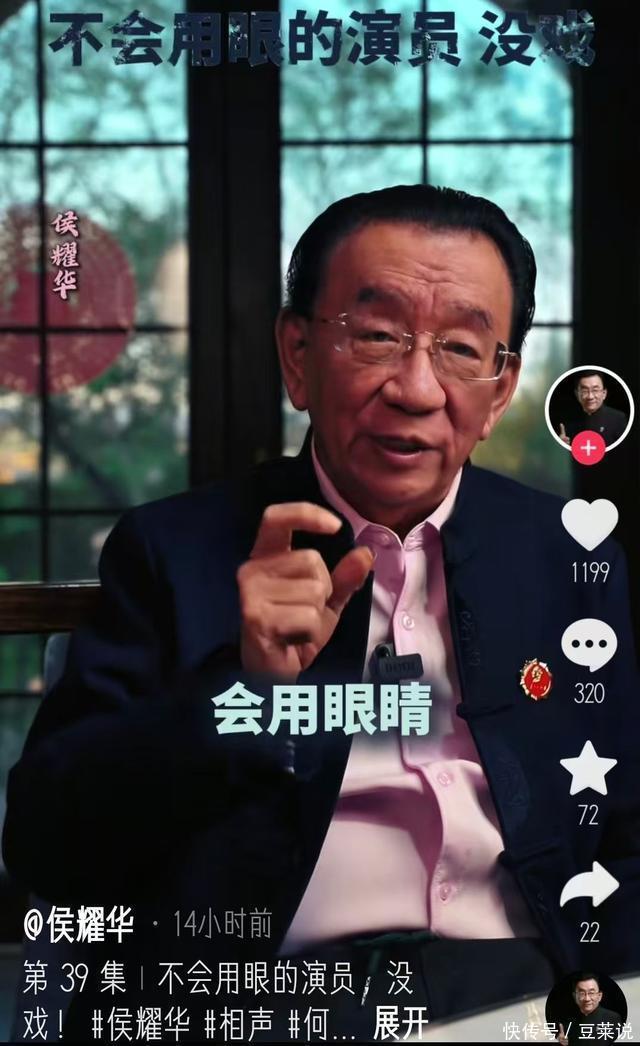Follow the creator with the red plus
640x1046 pixels.
click(x=588, y=449)
